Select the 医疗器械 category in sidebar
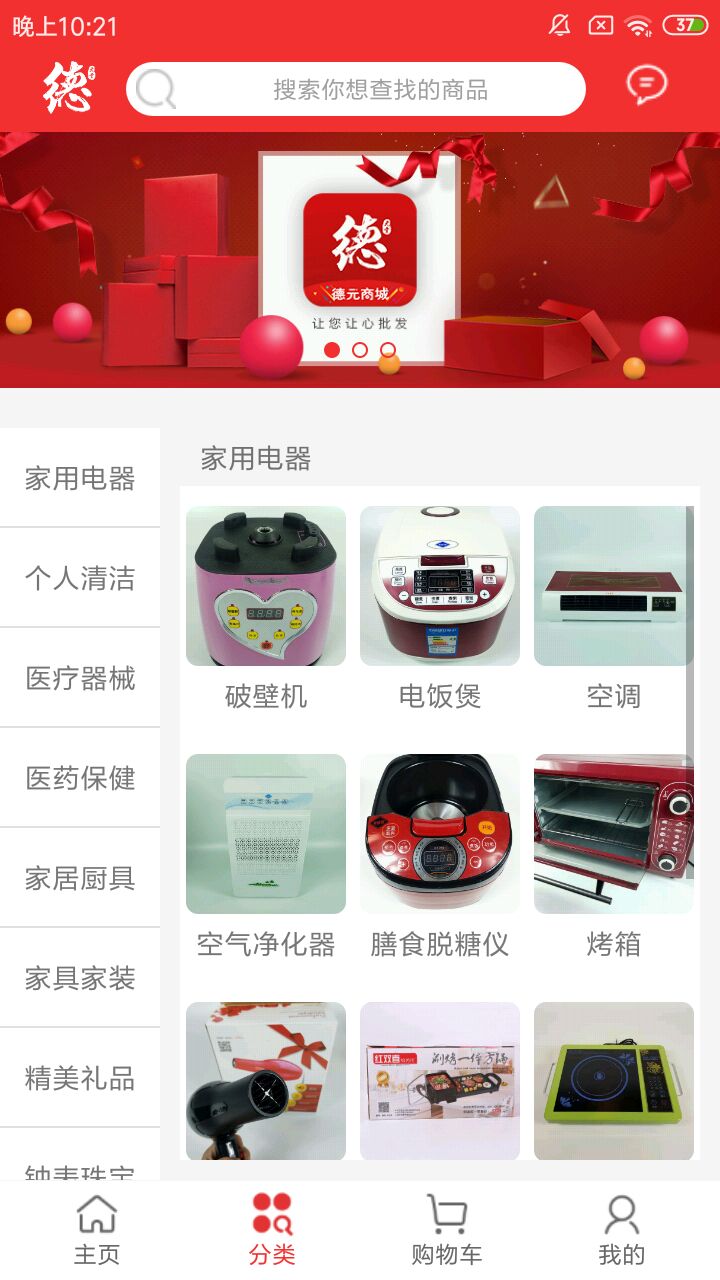The height and width of the screenshot is (1280, 720). (80, 679)
